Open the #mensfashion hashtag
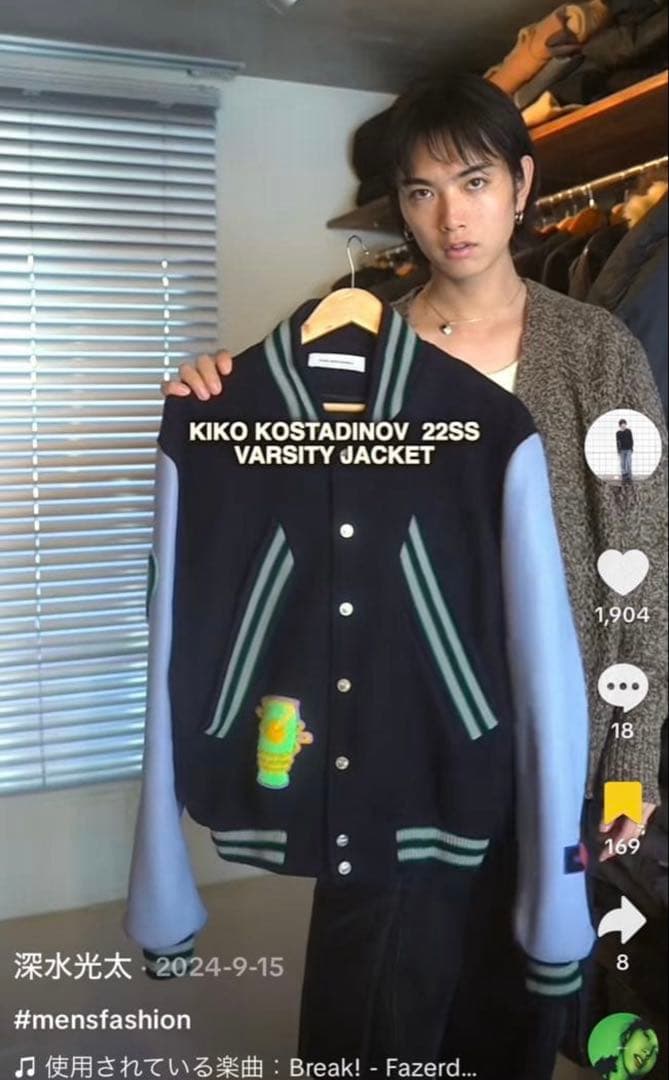The width and height of the screenshot is (669, 1080). (x=103, y=1020)
